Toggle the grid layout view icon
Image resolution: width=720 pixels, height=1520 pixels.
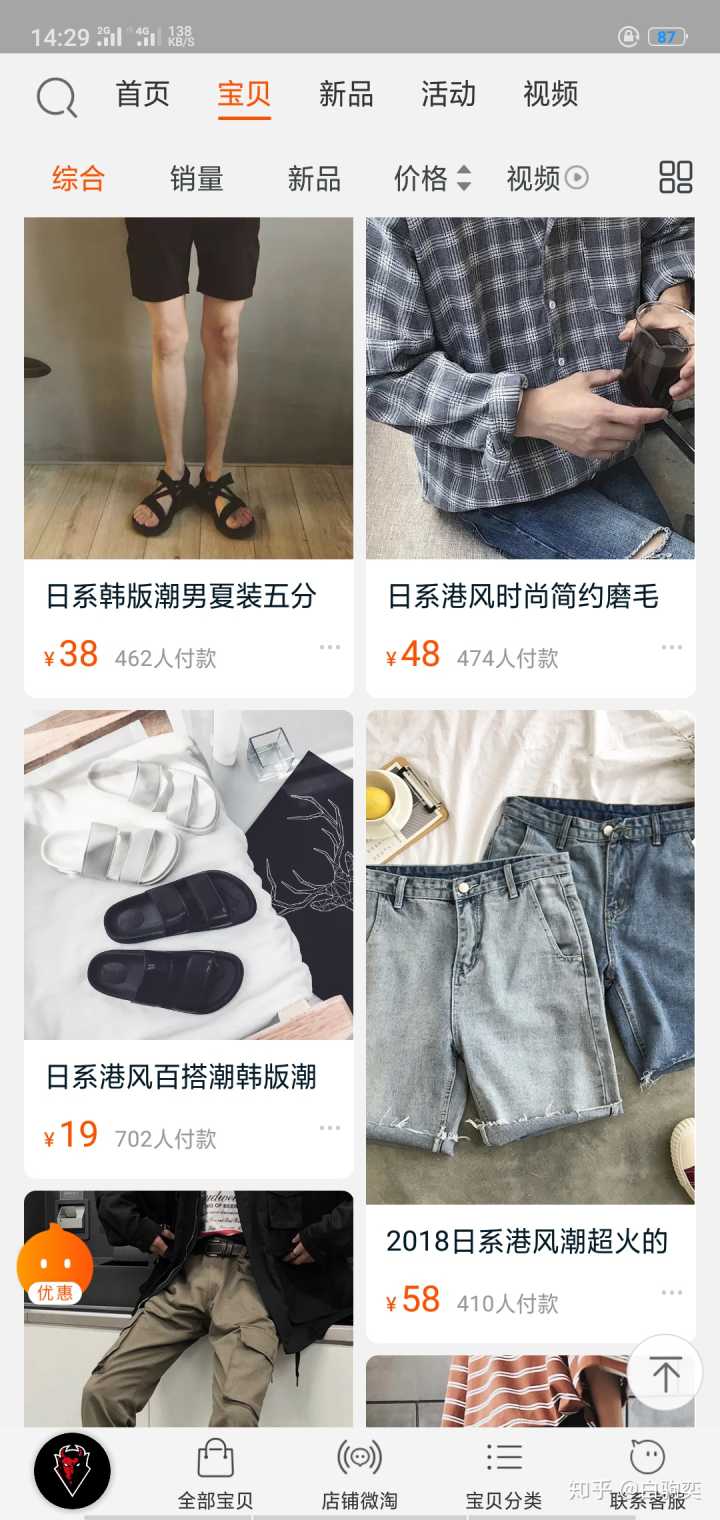[x=676, y=177]
